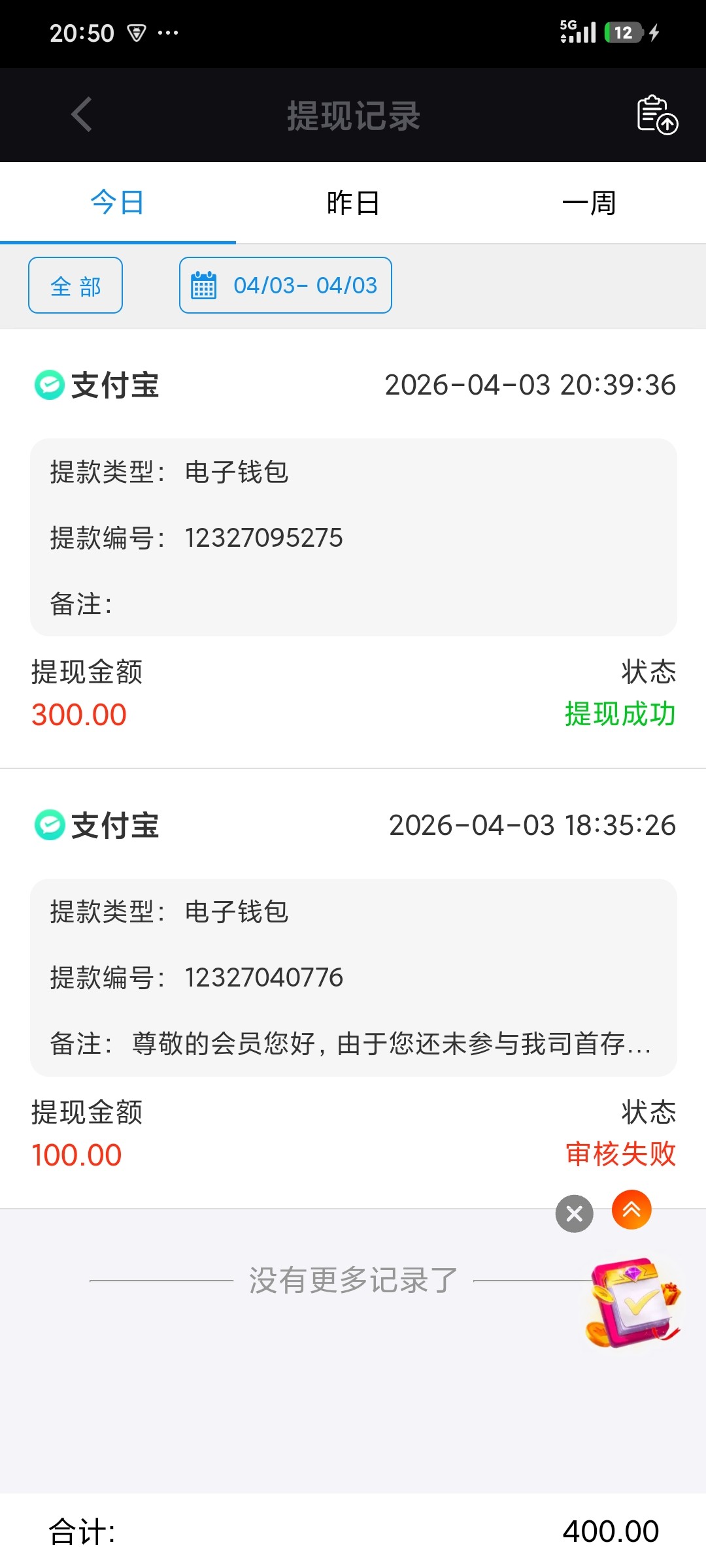Image resolution: width=706 pixels, height=1568 pixels.
Task: Switch to the 一周 tab
Action: [588, 202]
